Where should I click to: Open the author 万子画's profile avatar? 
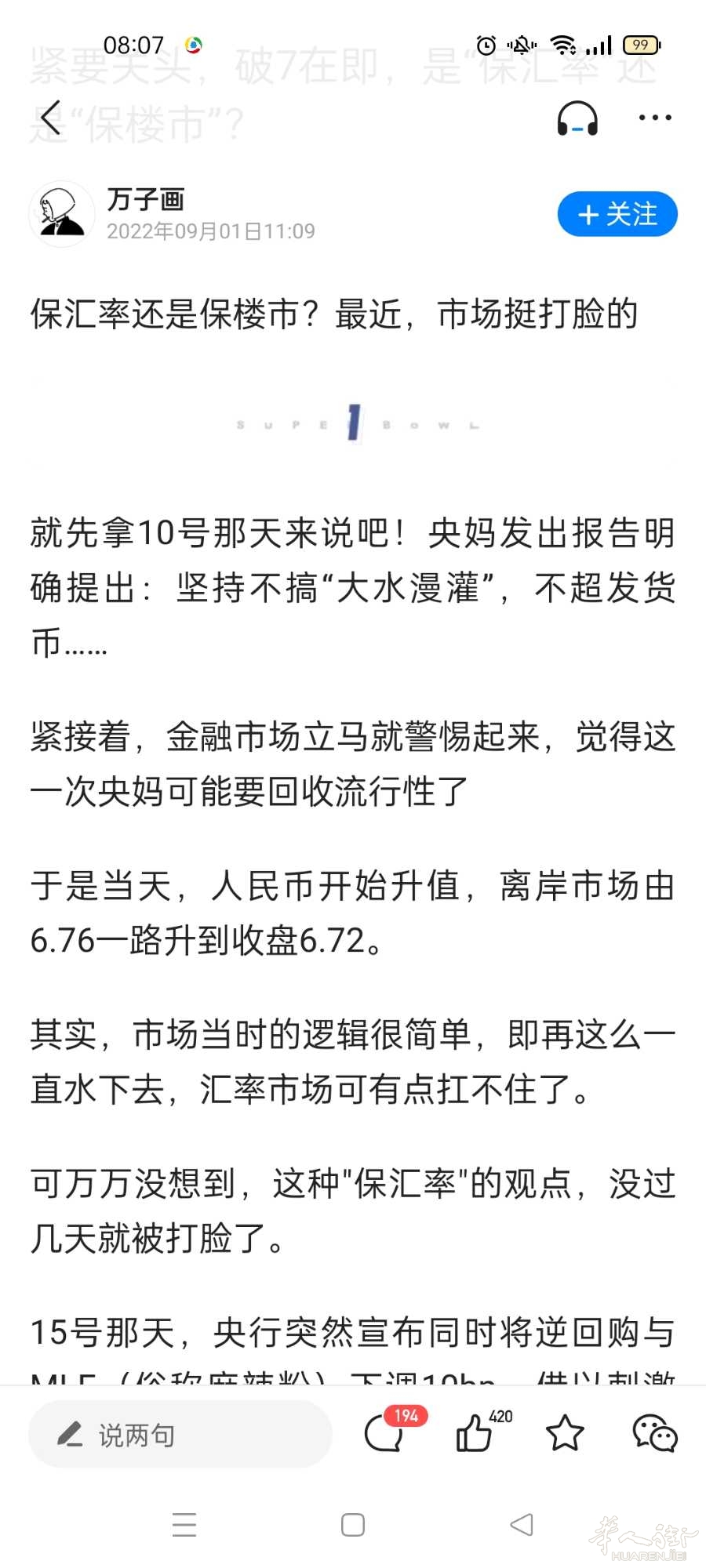tap(61, 213)
